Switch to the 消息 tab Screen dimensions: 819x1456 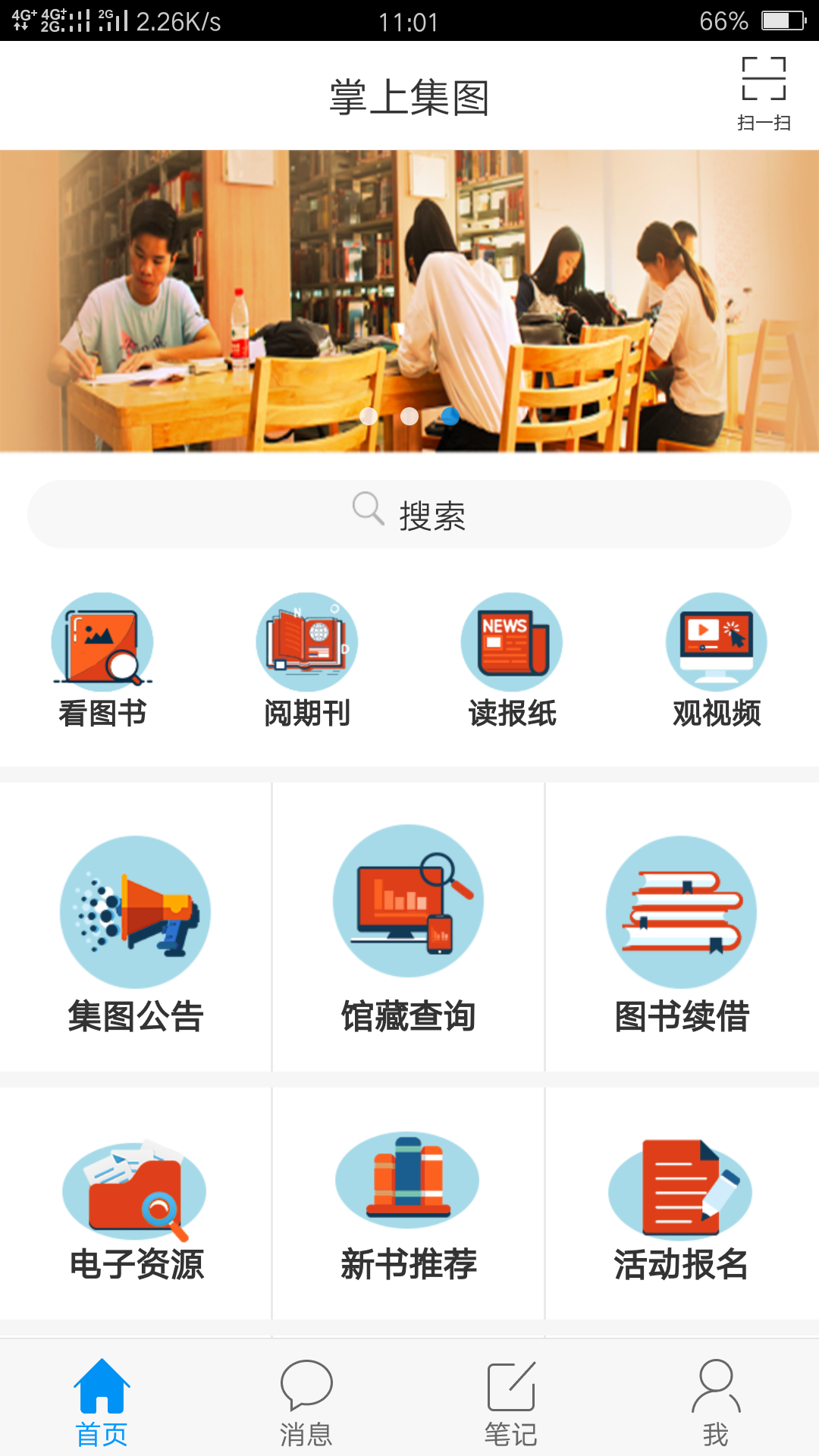click(x=306, y=1401)
